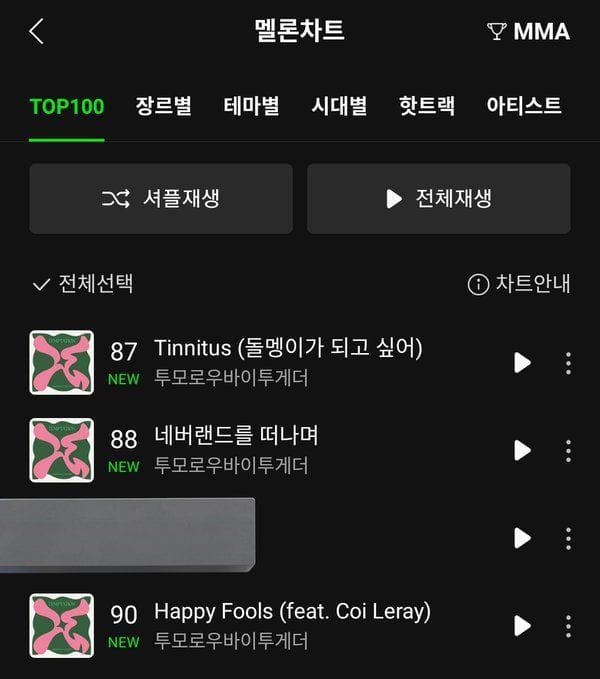Tap album cover of Tinnitus track

tap(61, 362)
